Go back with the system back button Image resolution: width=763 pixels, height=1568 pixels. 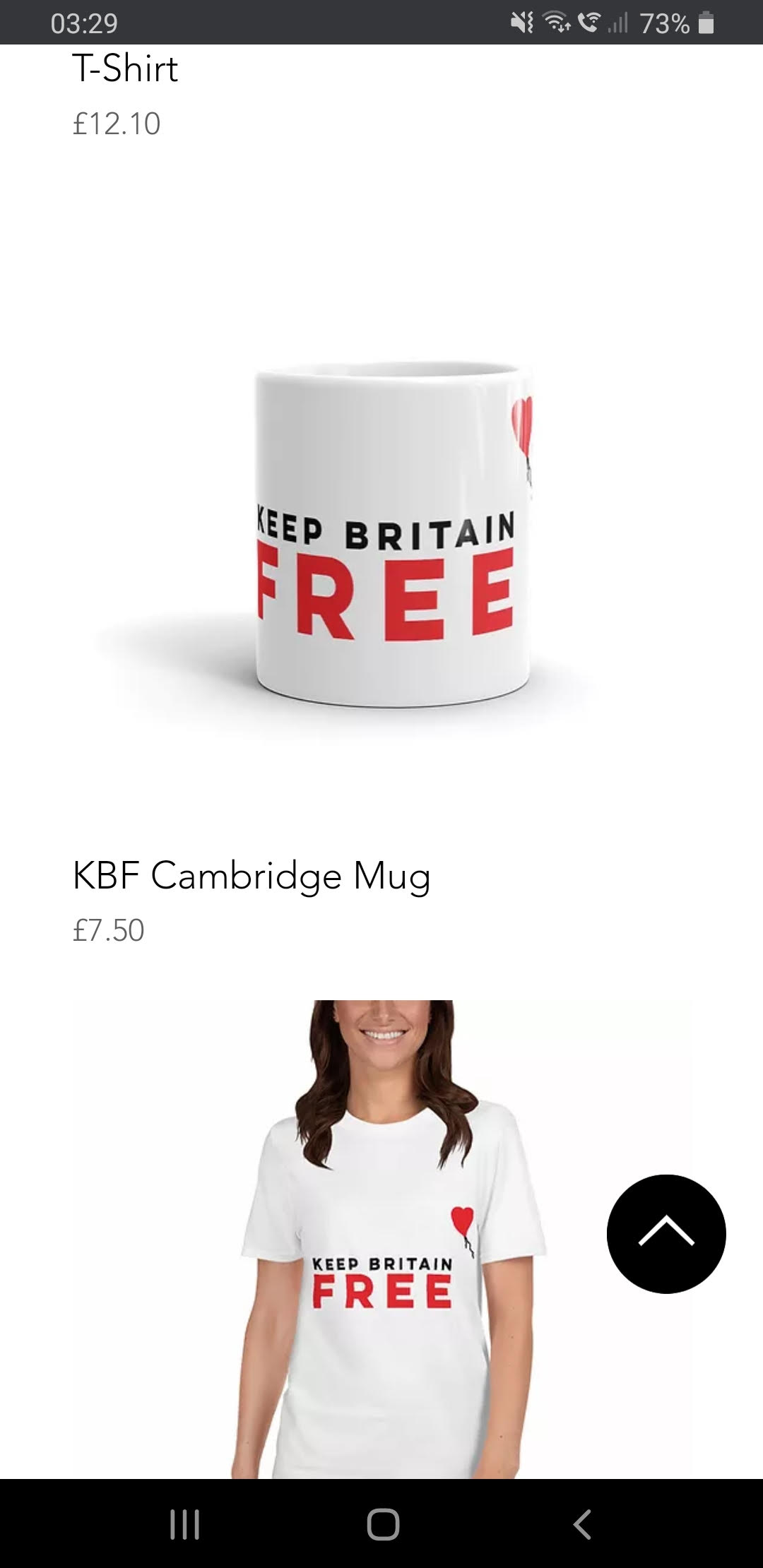coord(581,1524)
